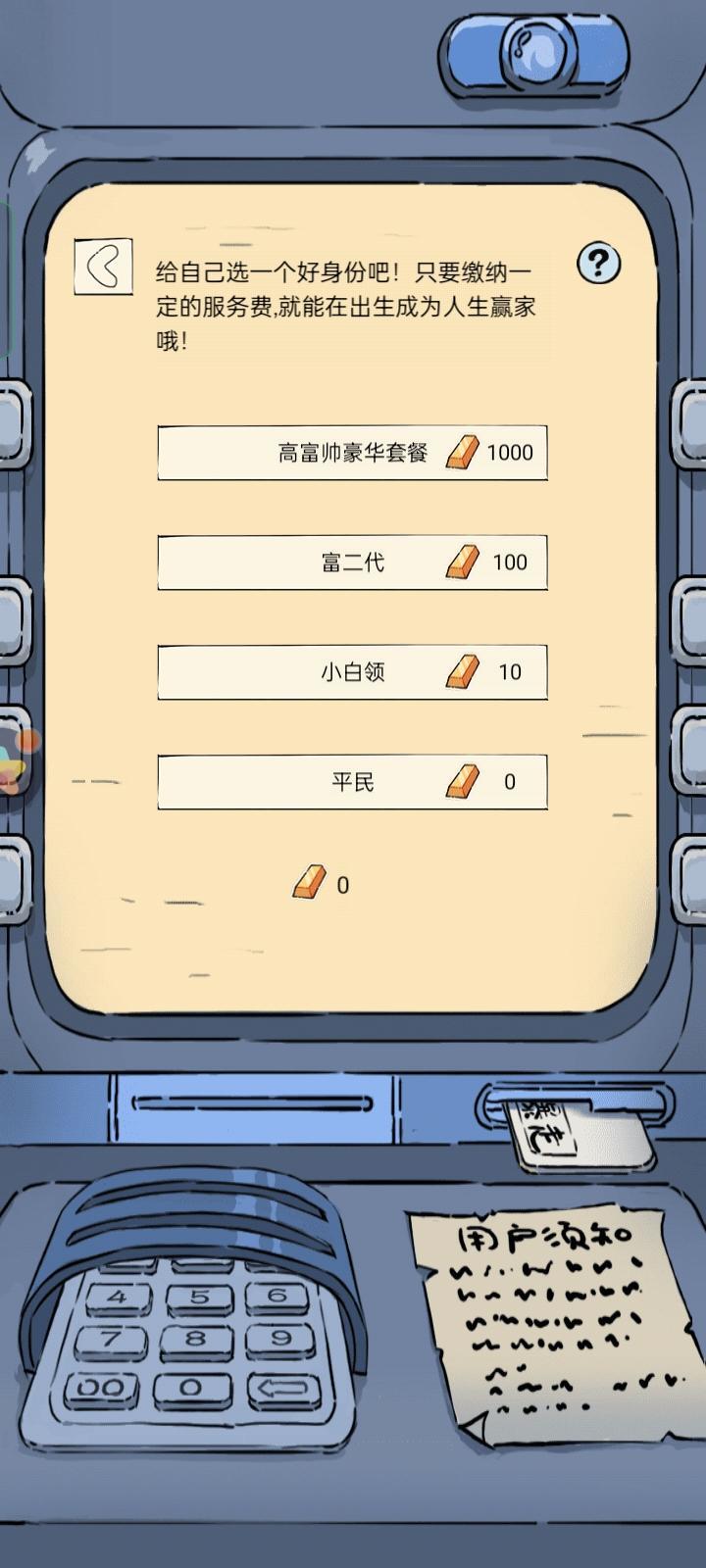The height and width of the screenshot is (1568, 706).
Task: Select the free 平民 option
Action: tap(353, 781)
